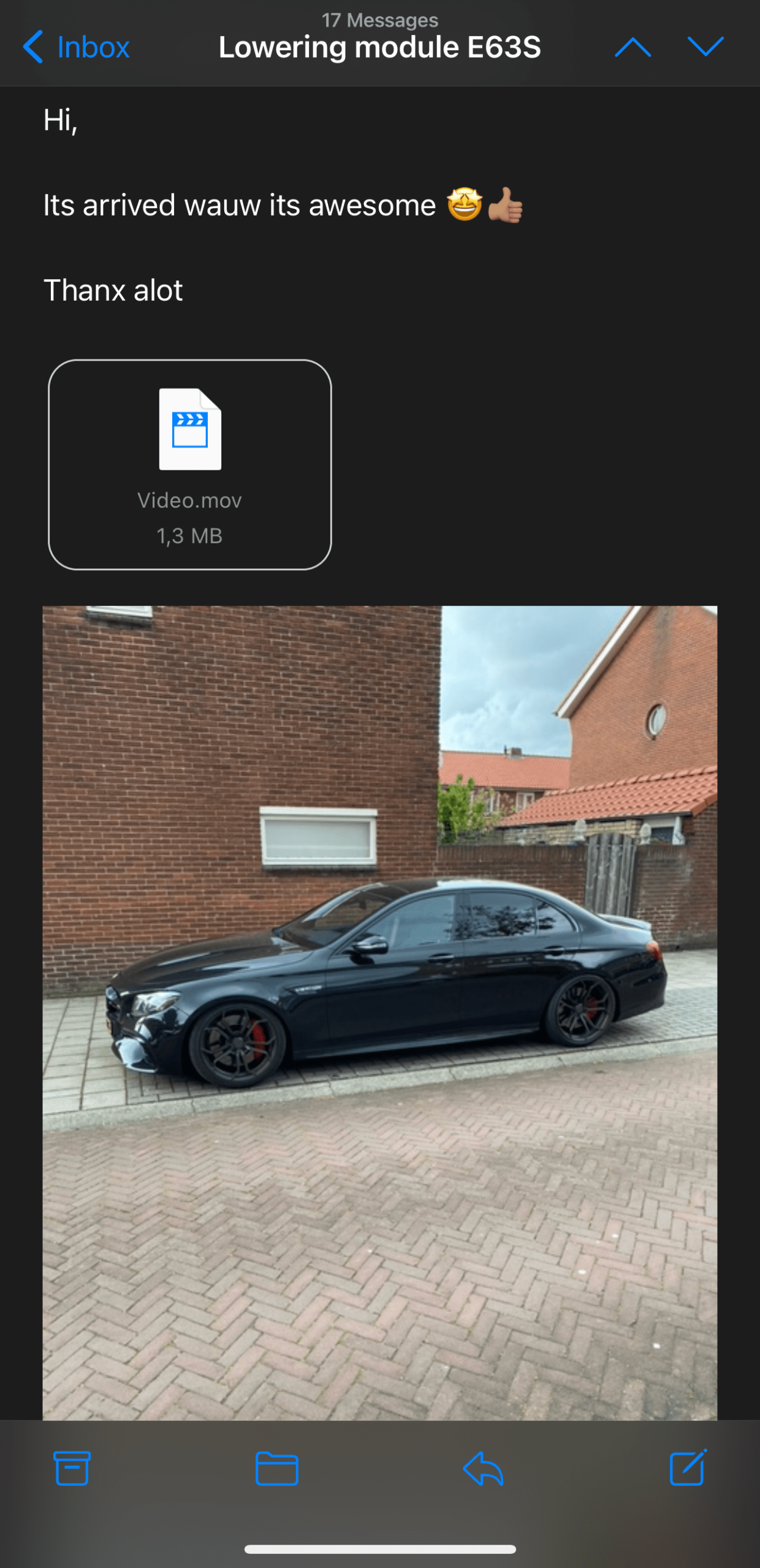Move message to a folder
760x1568 pixels.
click(277, 1468)
